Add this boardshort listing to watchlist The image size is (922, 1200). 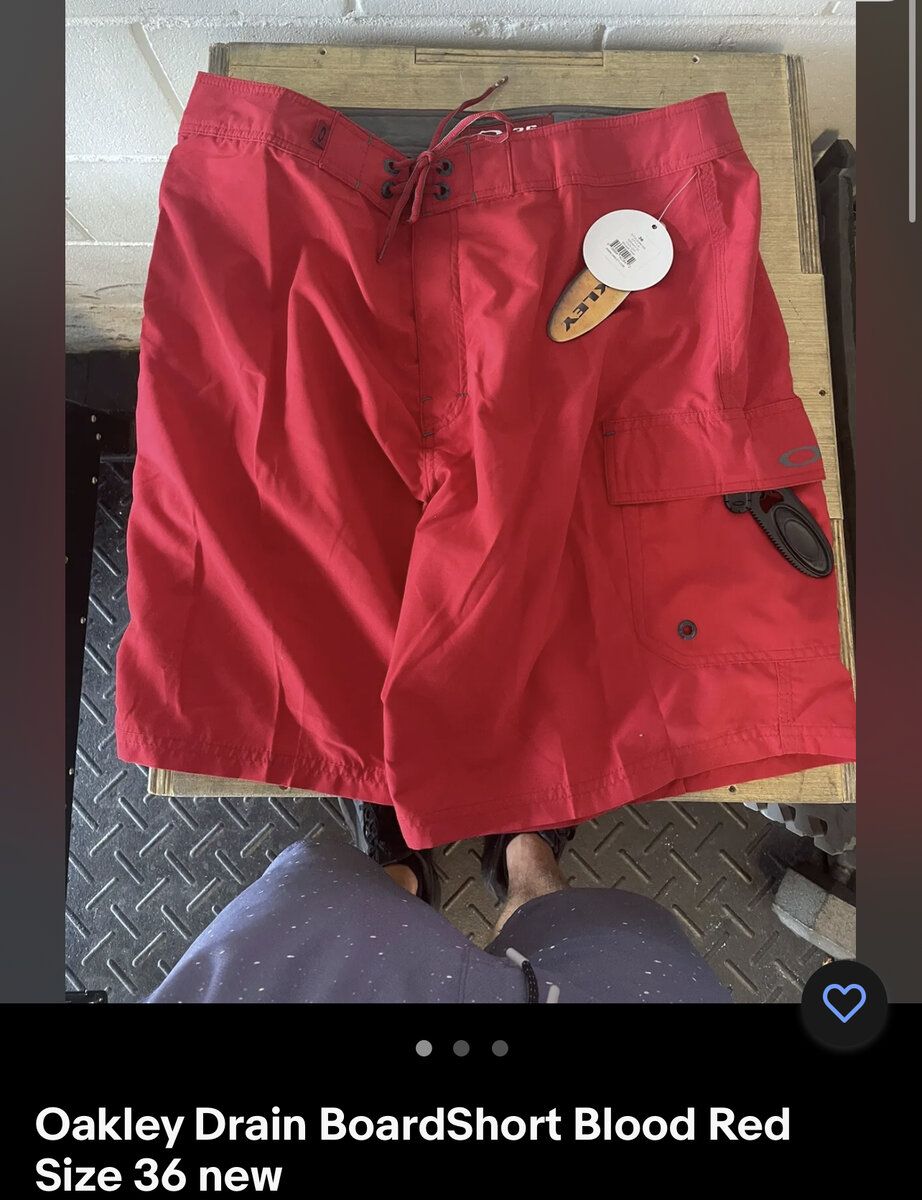pos(843,1003)
